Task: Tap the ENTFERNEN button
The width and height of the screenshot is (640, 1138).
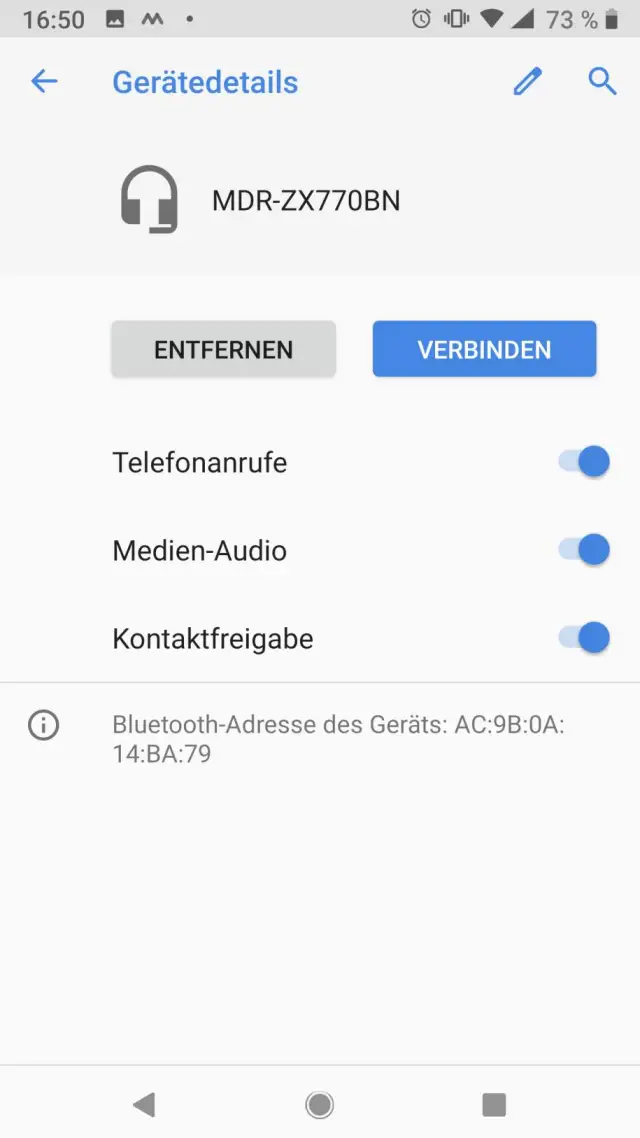Action: [x=223, y=349]
